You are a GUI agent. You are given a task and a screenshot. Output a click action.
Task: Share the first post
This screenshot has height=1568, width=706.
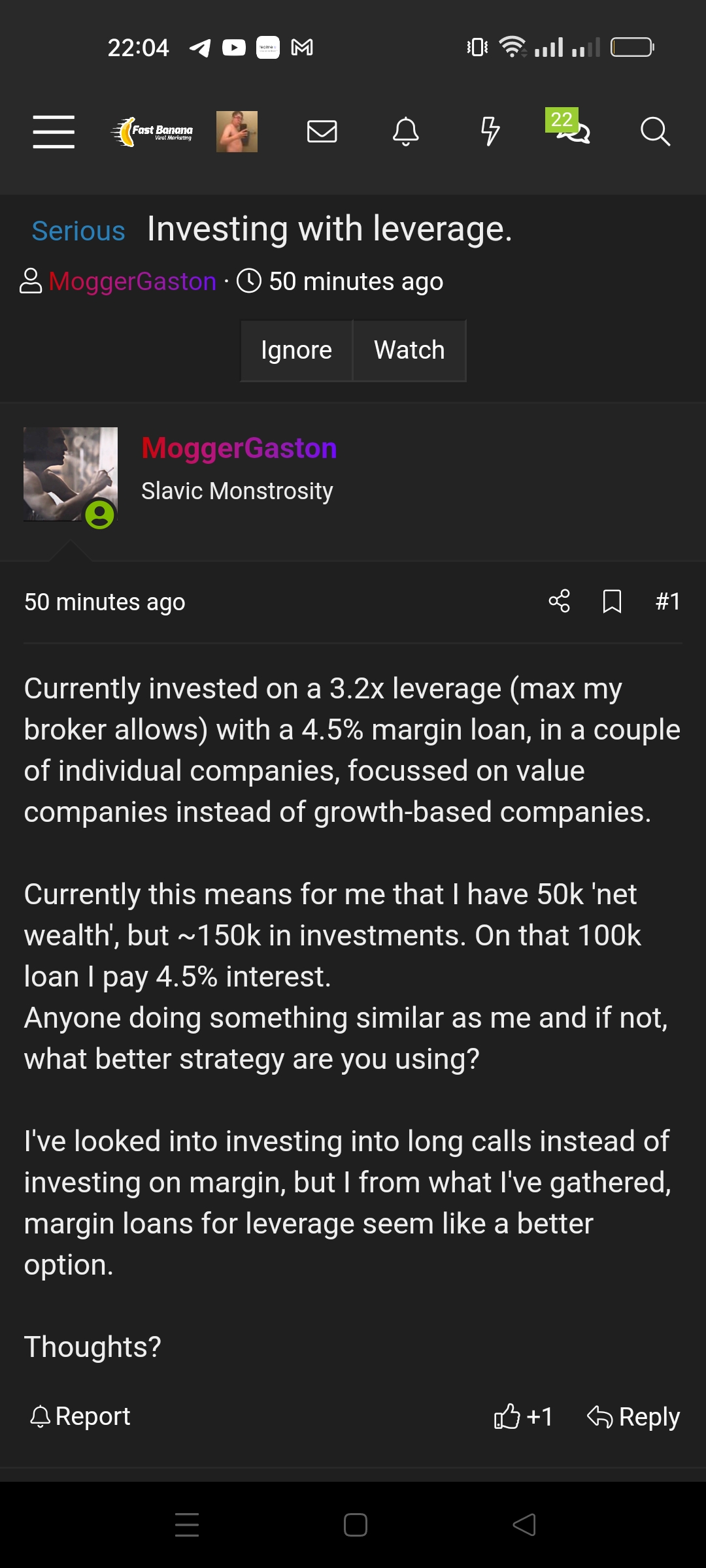(x=559, y=601)
